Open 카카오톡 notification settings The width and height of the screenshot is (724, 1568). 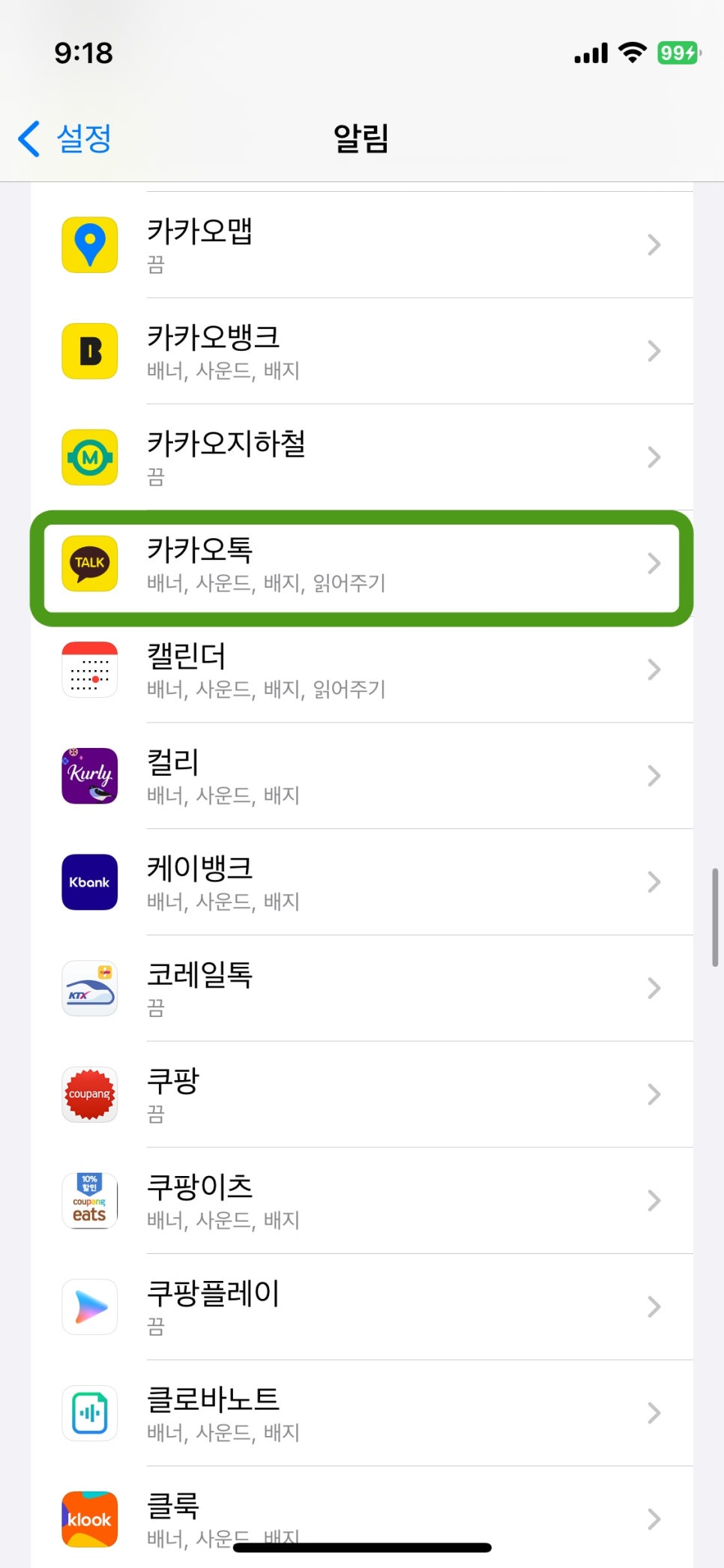click(362, 564)
